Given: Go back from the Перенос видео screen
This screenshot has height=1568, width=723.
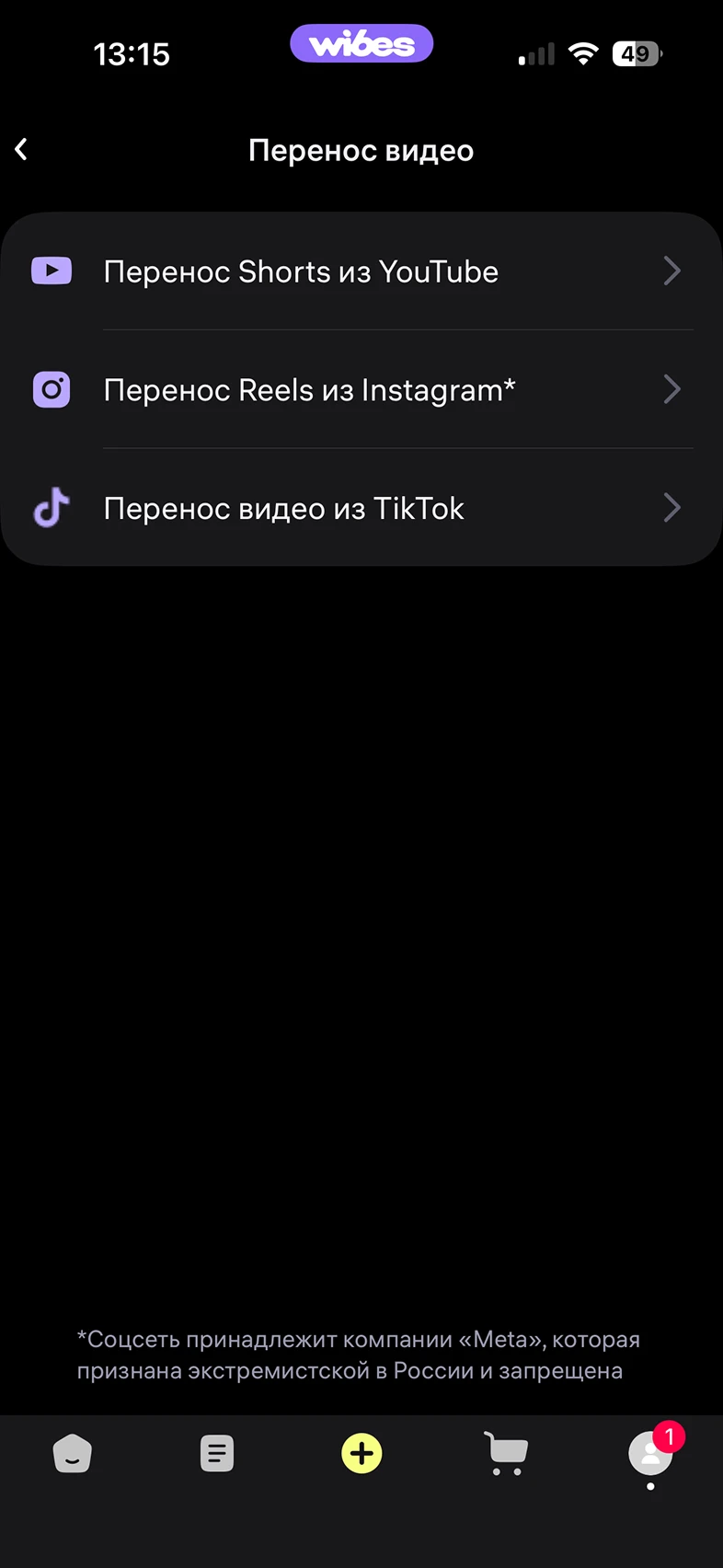Looking at the screenshot, I should (22, 149).
